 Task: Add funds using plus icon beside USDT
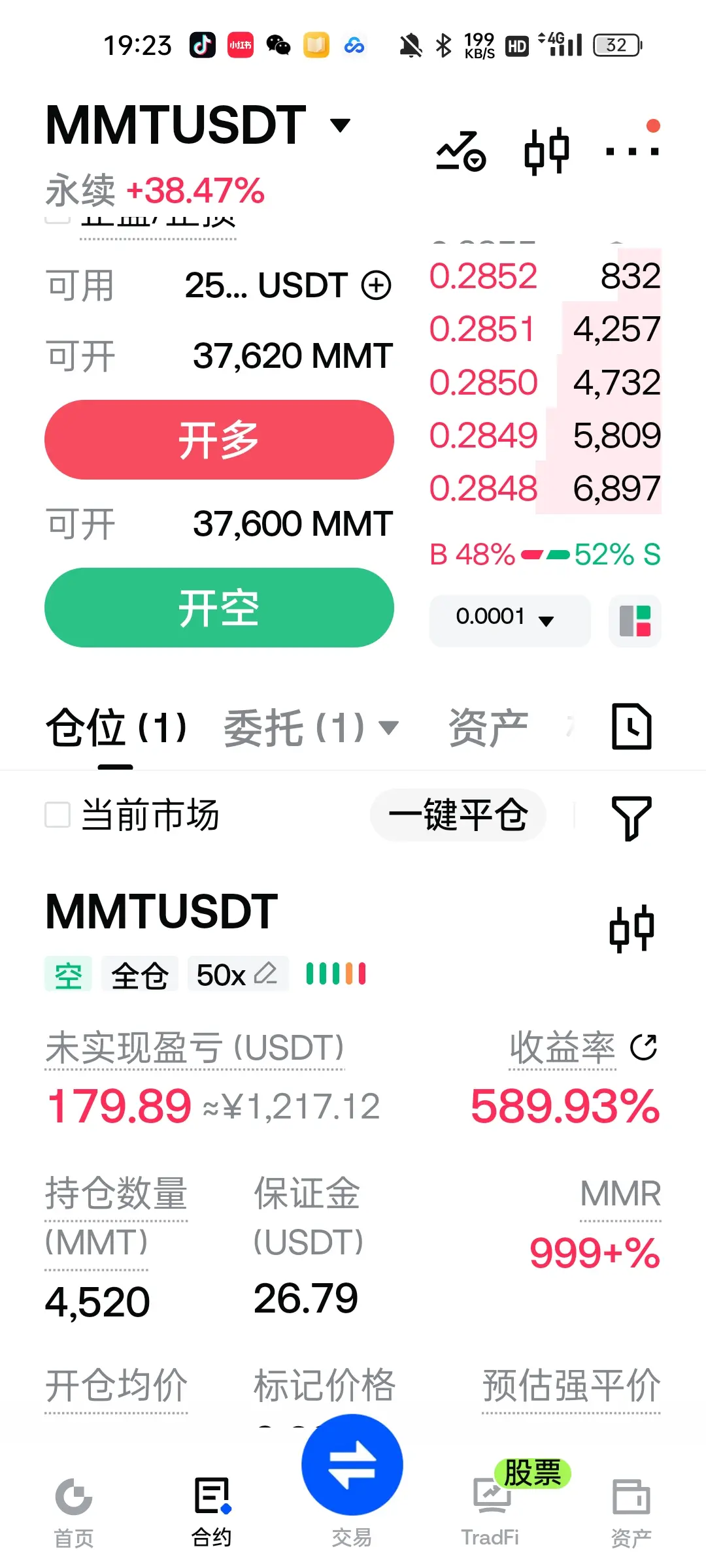pos(377,286)
